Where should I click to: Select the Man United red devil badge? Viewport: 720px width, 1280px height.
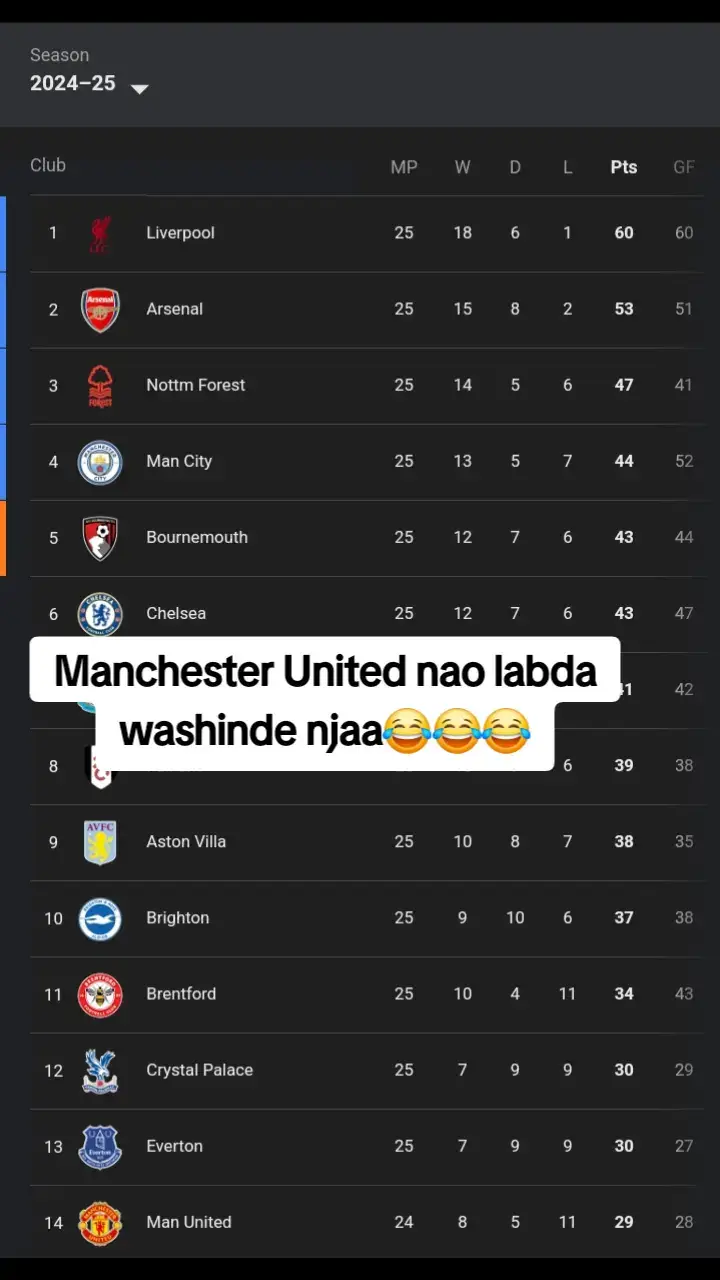coord(100,1221)
